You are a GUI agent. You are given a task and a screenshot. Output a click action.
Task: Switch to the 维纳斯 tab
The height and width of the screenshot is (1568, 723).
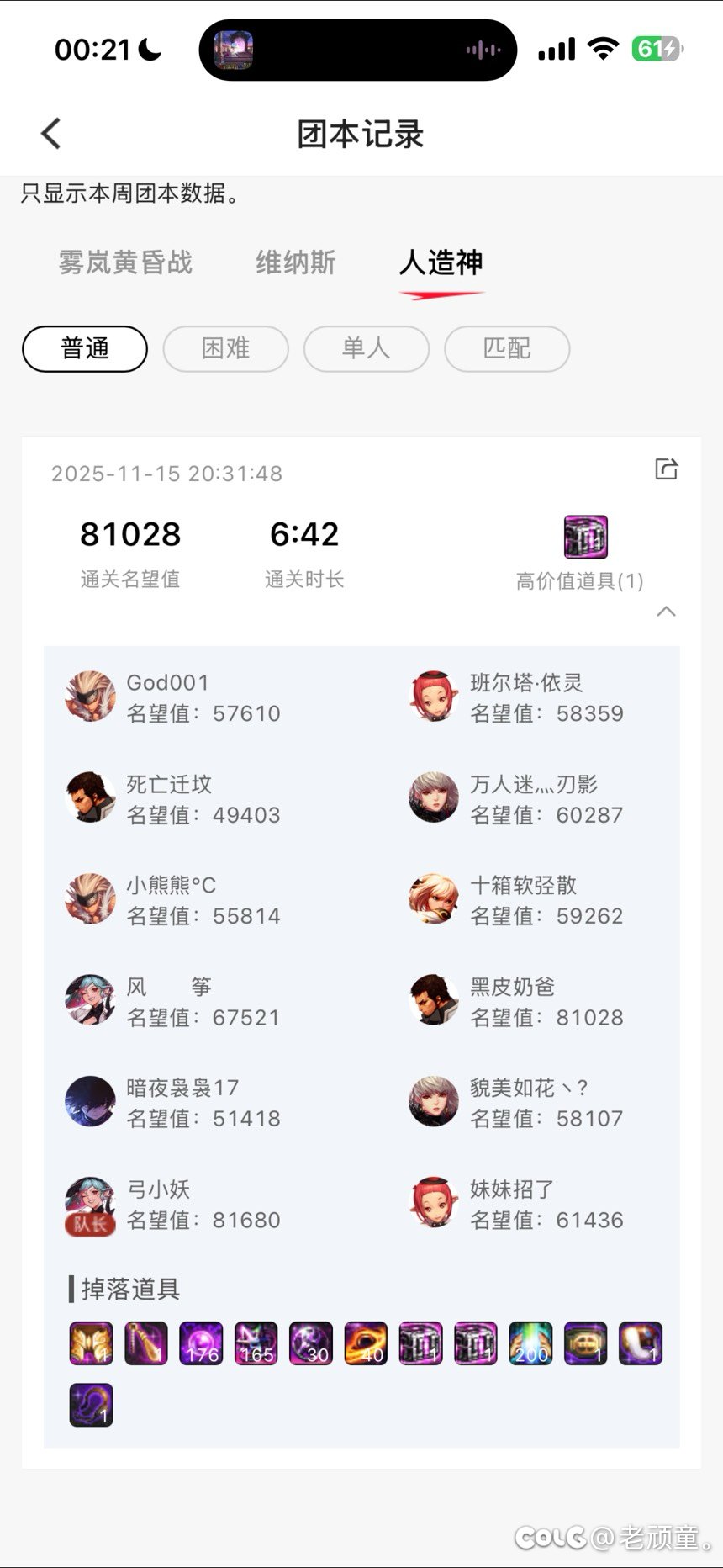[296, 263]
